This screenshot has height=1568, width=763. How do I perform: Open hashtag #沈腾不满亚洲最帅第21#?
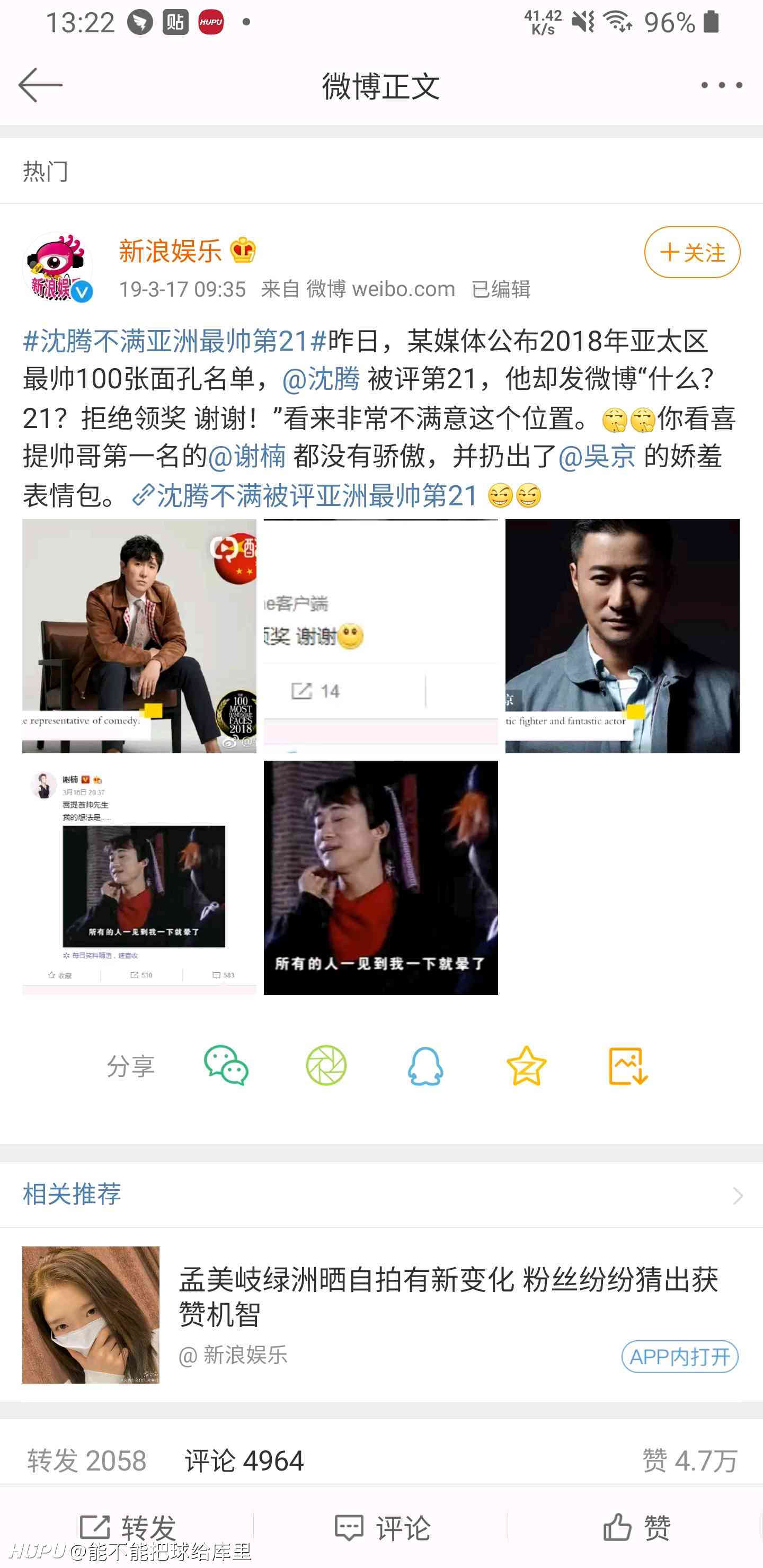(175, 341)
